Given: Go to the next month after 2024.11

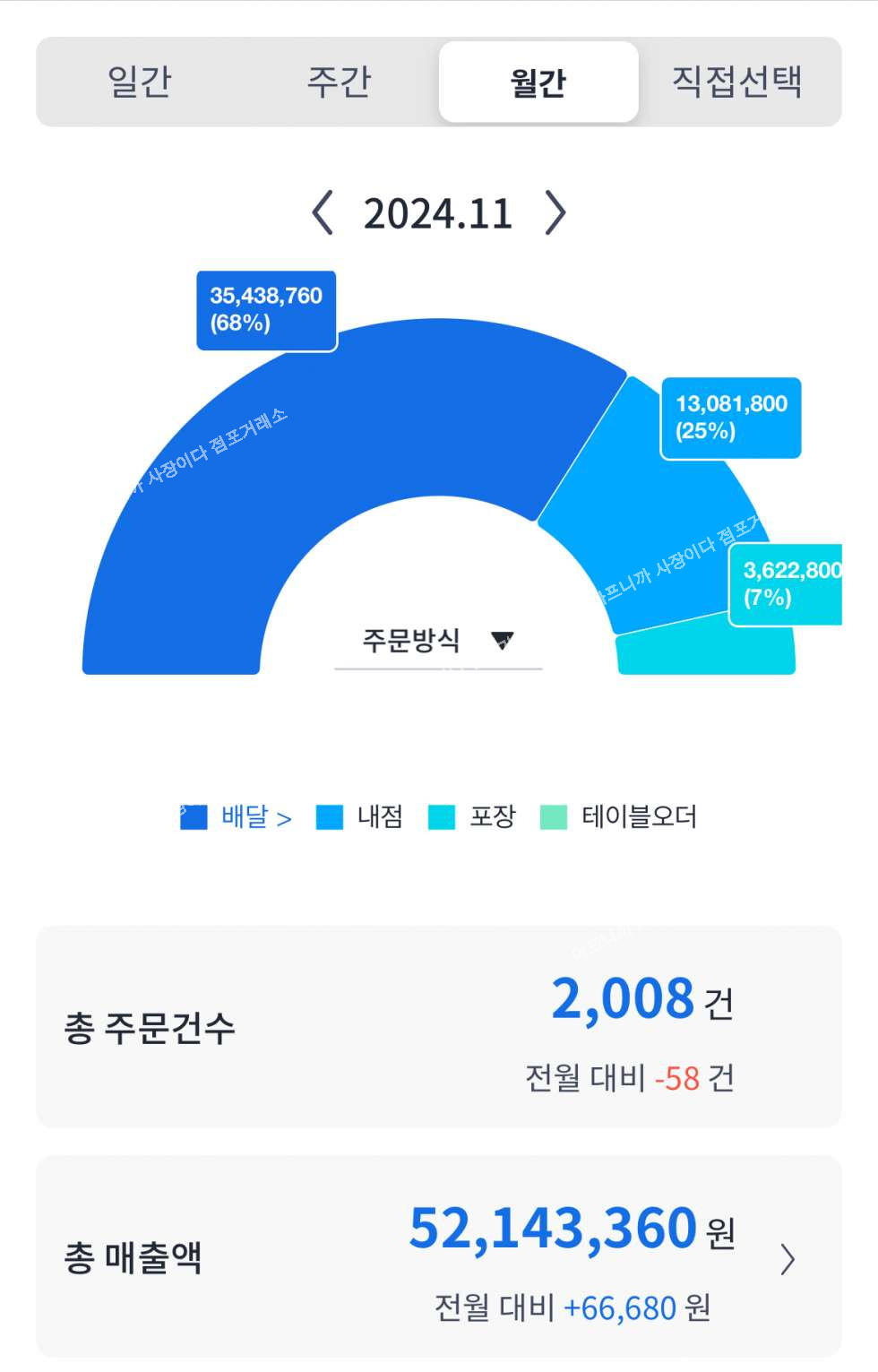Looking at the screenshot, I should [x=555, y=213].
